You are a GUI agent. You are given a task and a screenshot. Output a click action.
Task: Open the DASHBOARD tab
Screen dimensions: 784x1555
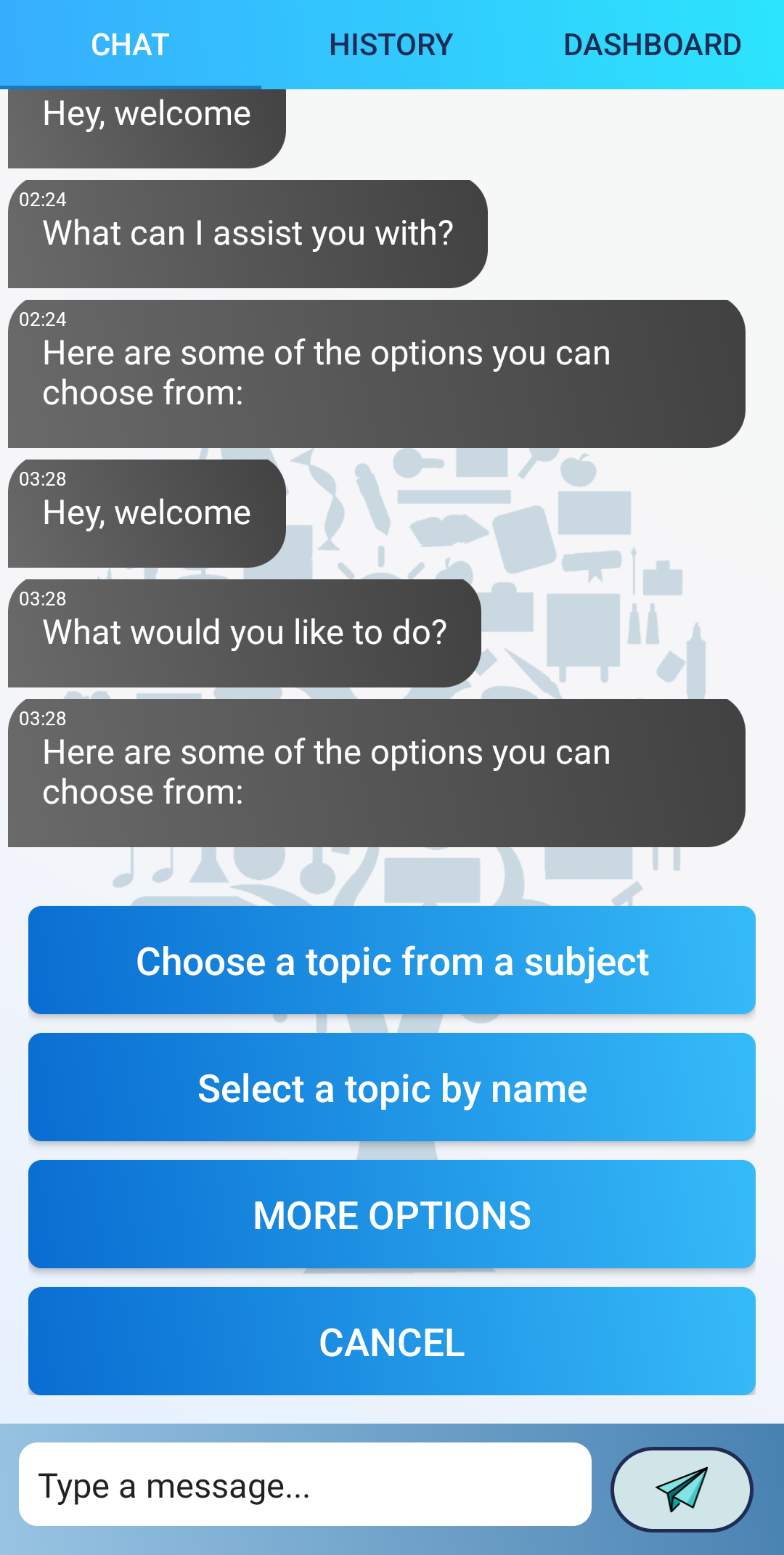[651, 44]
